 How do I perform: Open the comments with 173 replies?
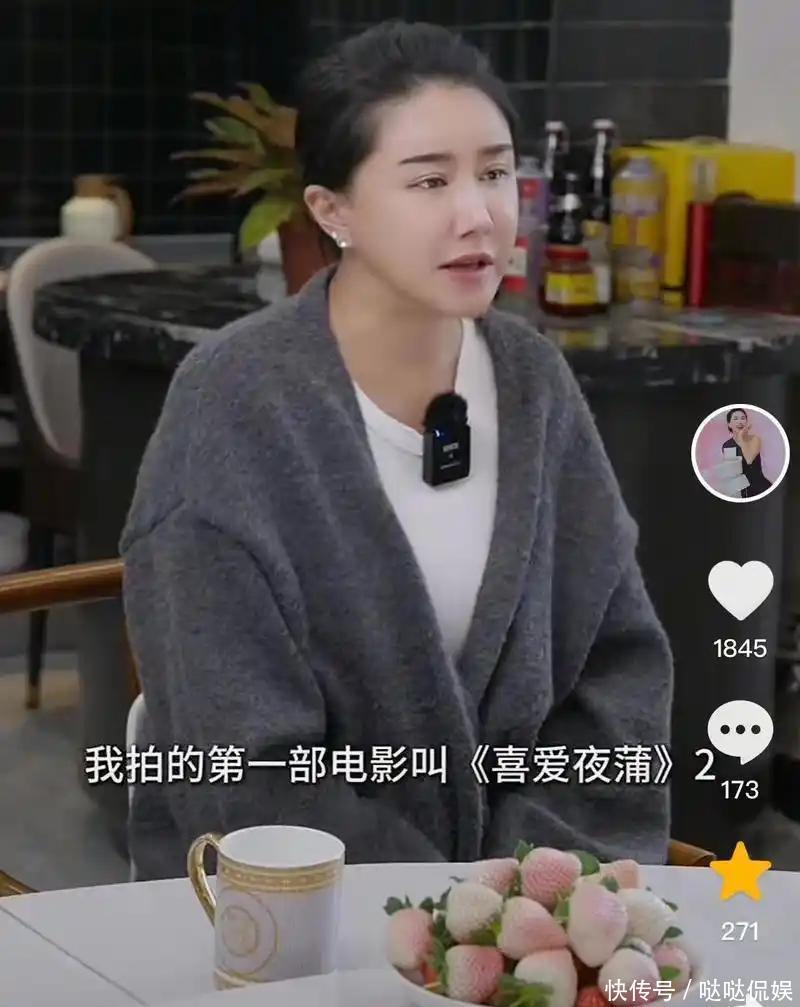[740, 731]
